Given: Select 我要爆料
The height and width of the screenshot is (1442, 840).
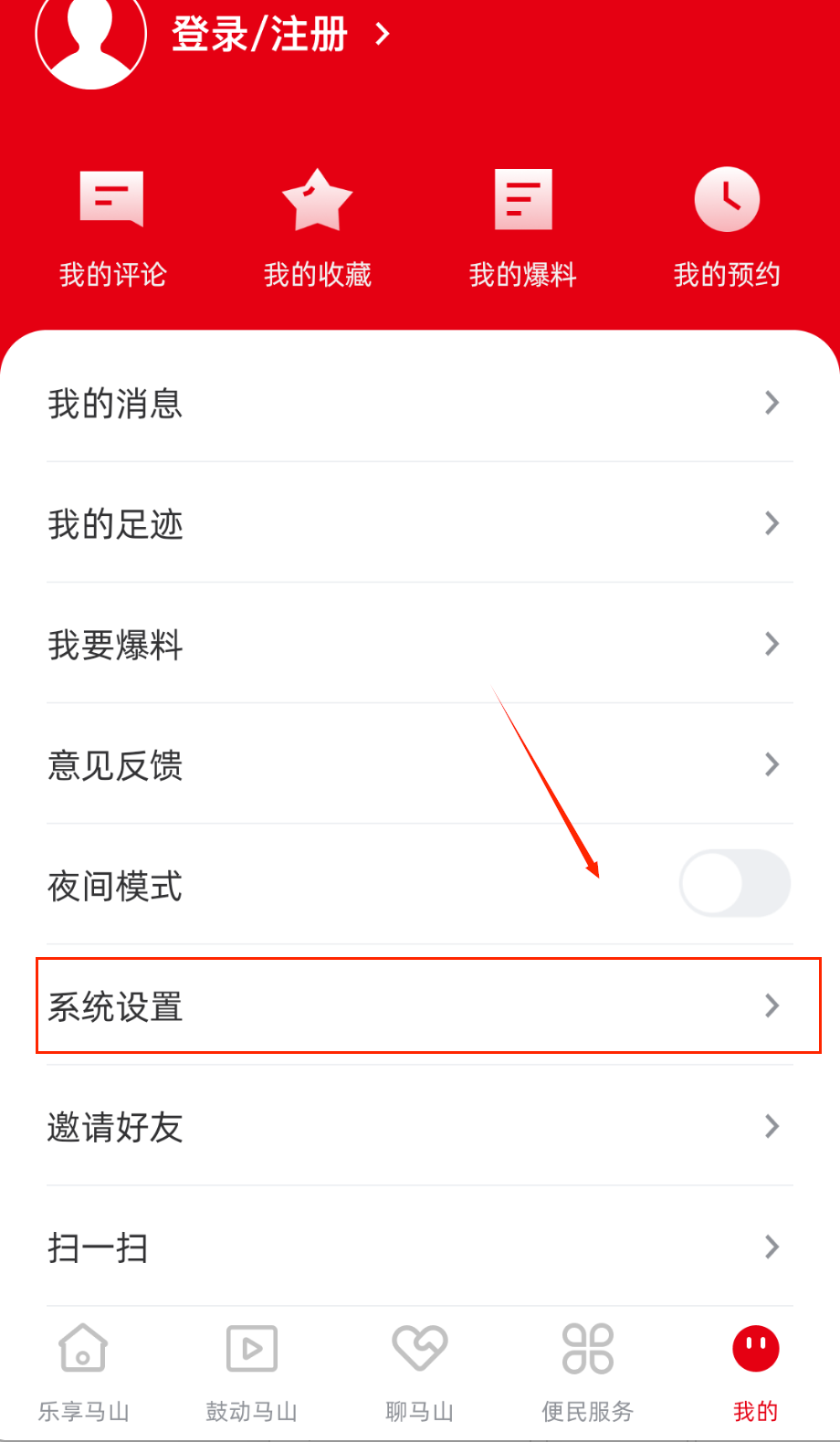Looking at the screenshot, I should (x=420, y=644).
